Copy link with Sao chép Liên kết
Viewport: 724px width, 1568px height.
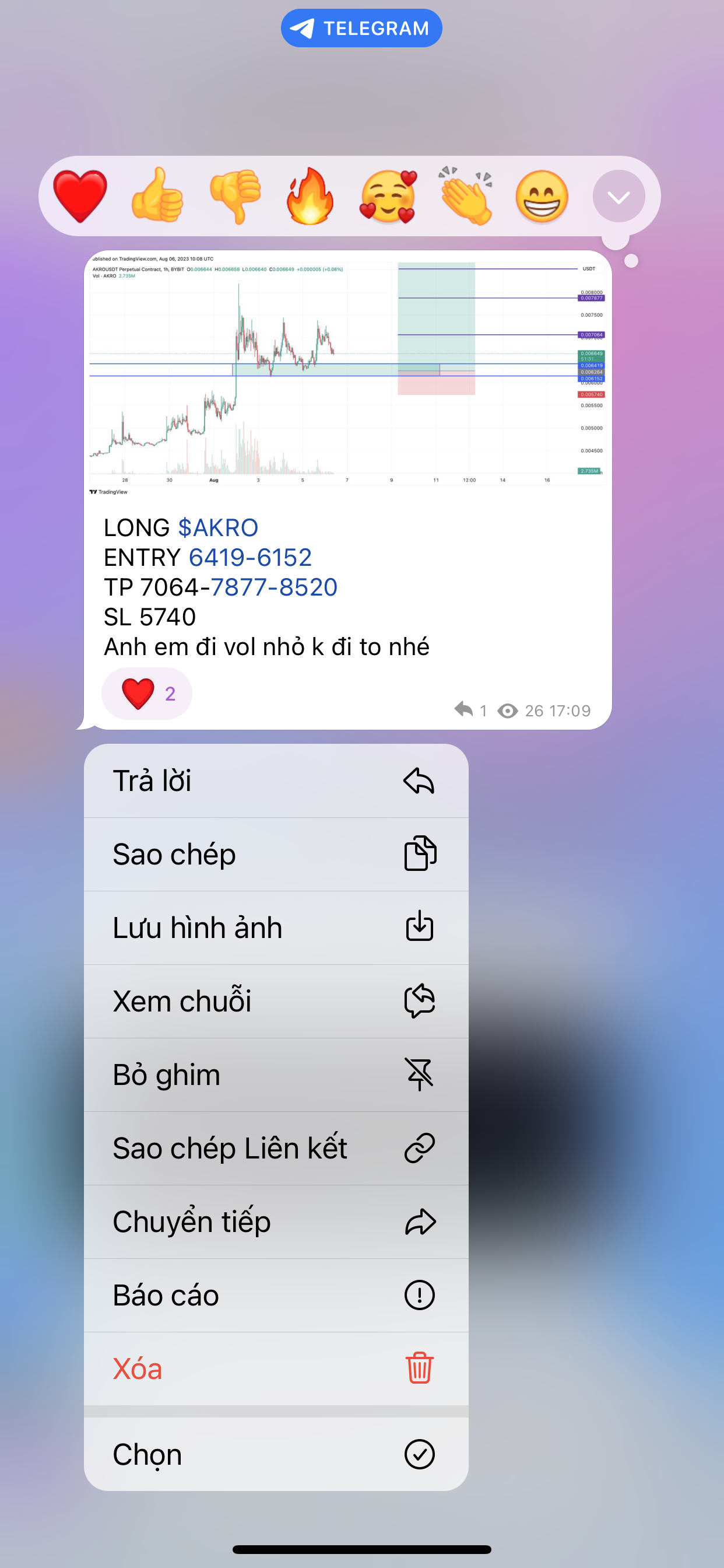pyautogui.click(x=276, y=1149)
